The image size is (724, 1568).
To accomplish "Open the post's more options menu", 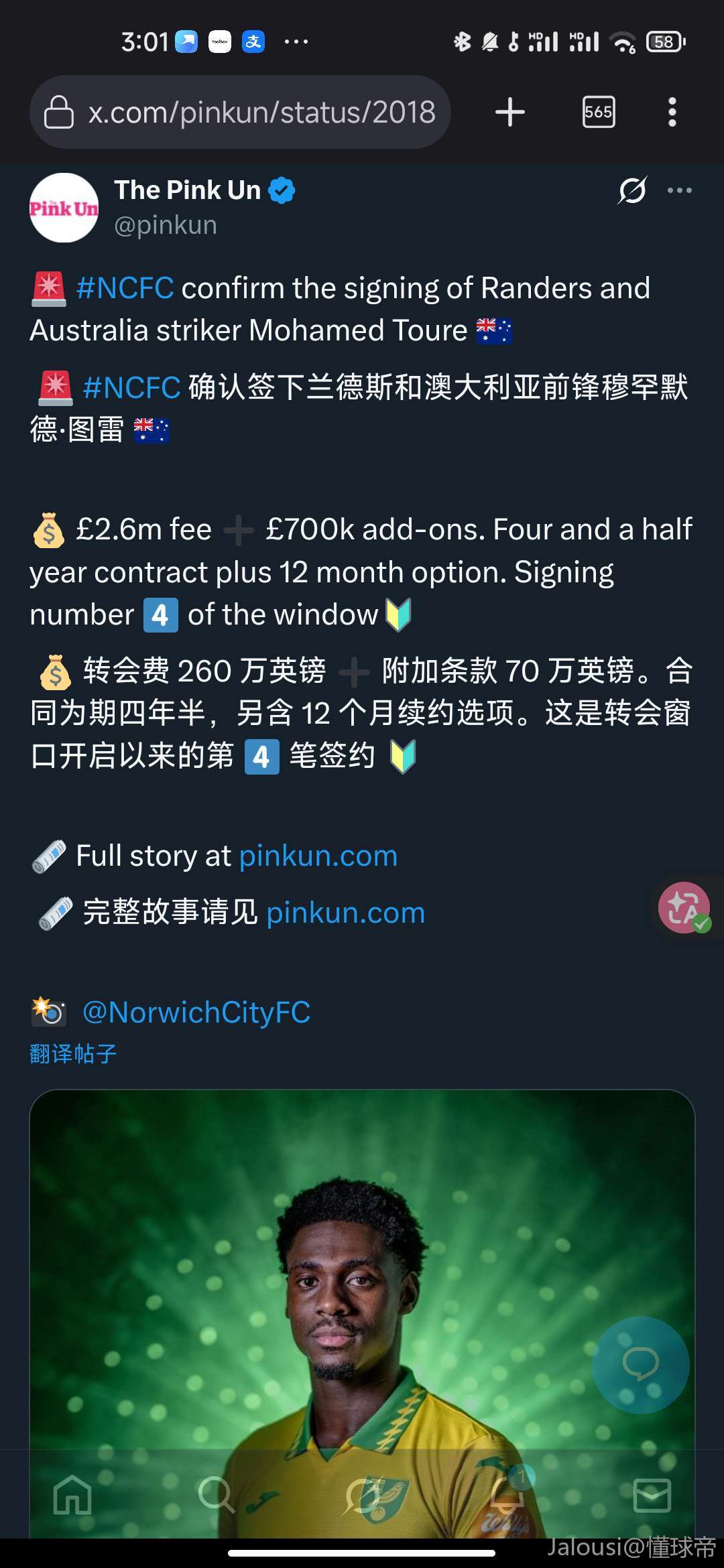I will (x=680, y=190).
